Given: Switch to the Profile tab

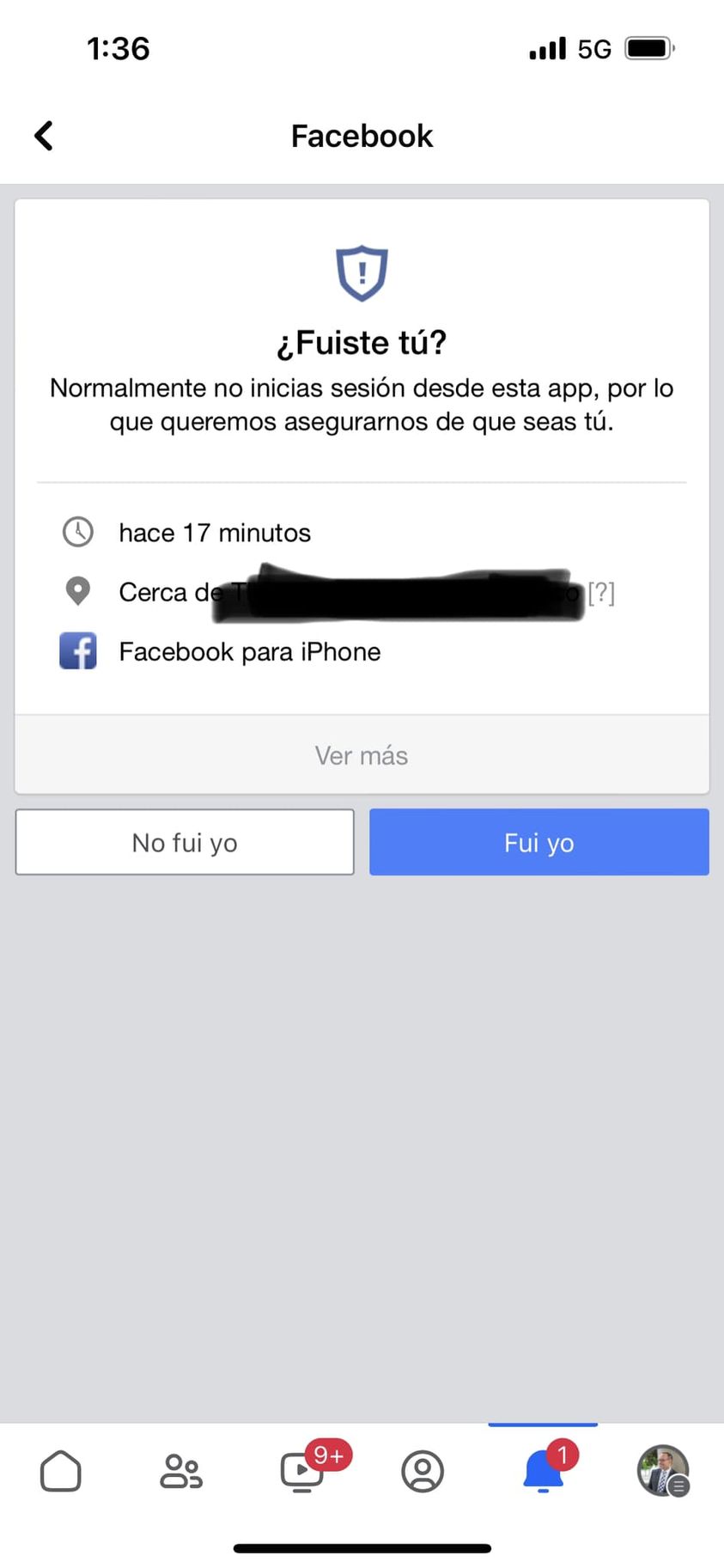Looking at the screenshot, I should point(423,1471).
